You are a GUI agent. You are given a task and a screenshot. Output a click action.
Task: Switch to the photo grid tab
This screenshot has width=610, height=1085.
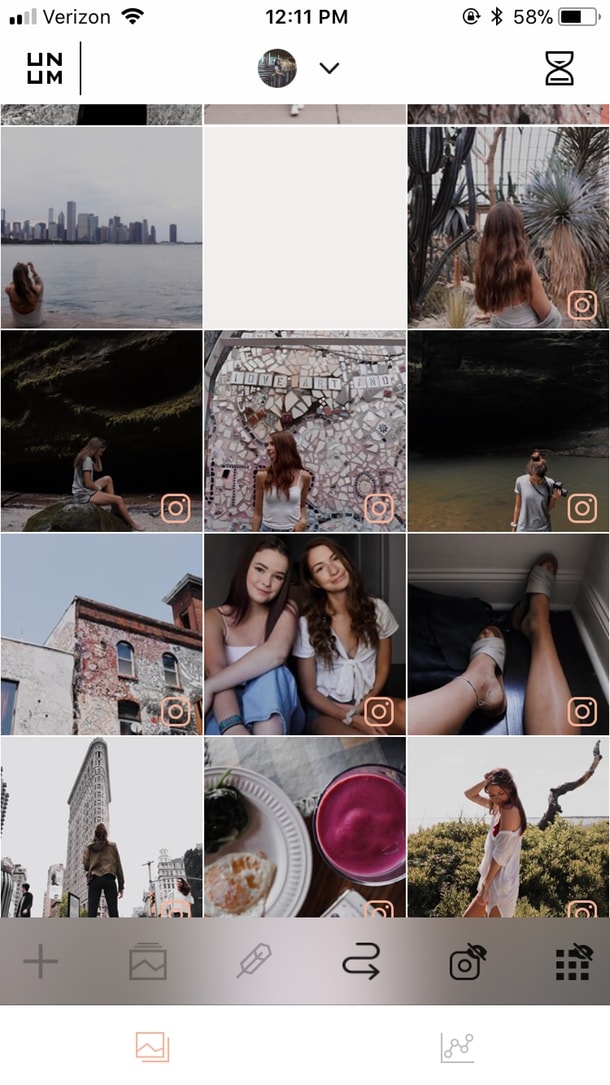(152, 1047)
